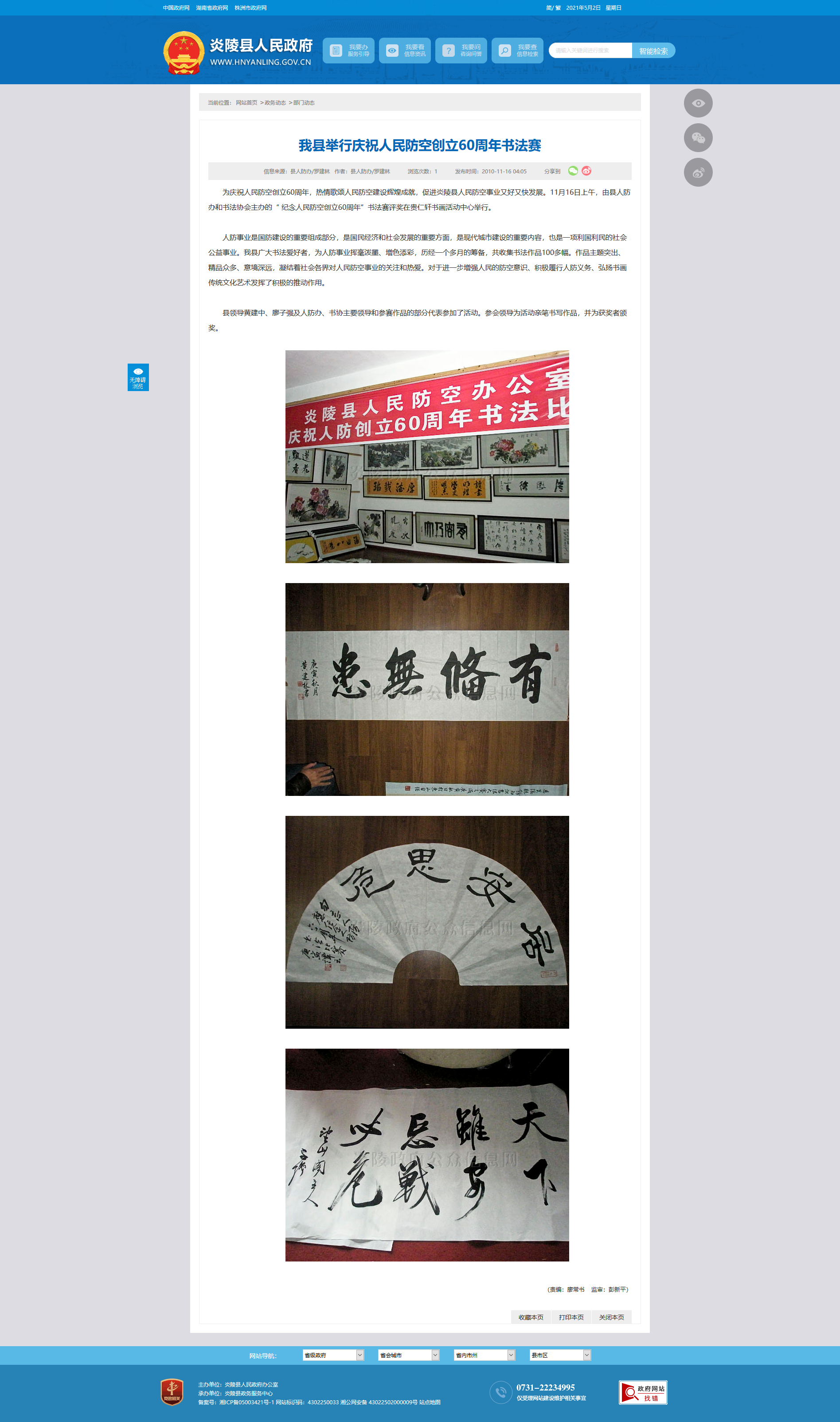Open the 中国政府网 link

tap(176, 8)
